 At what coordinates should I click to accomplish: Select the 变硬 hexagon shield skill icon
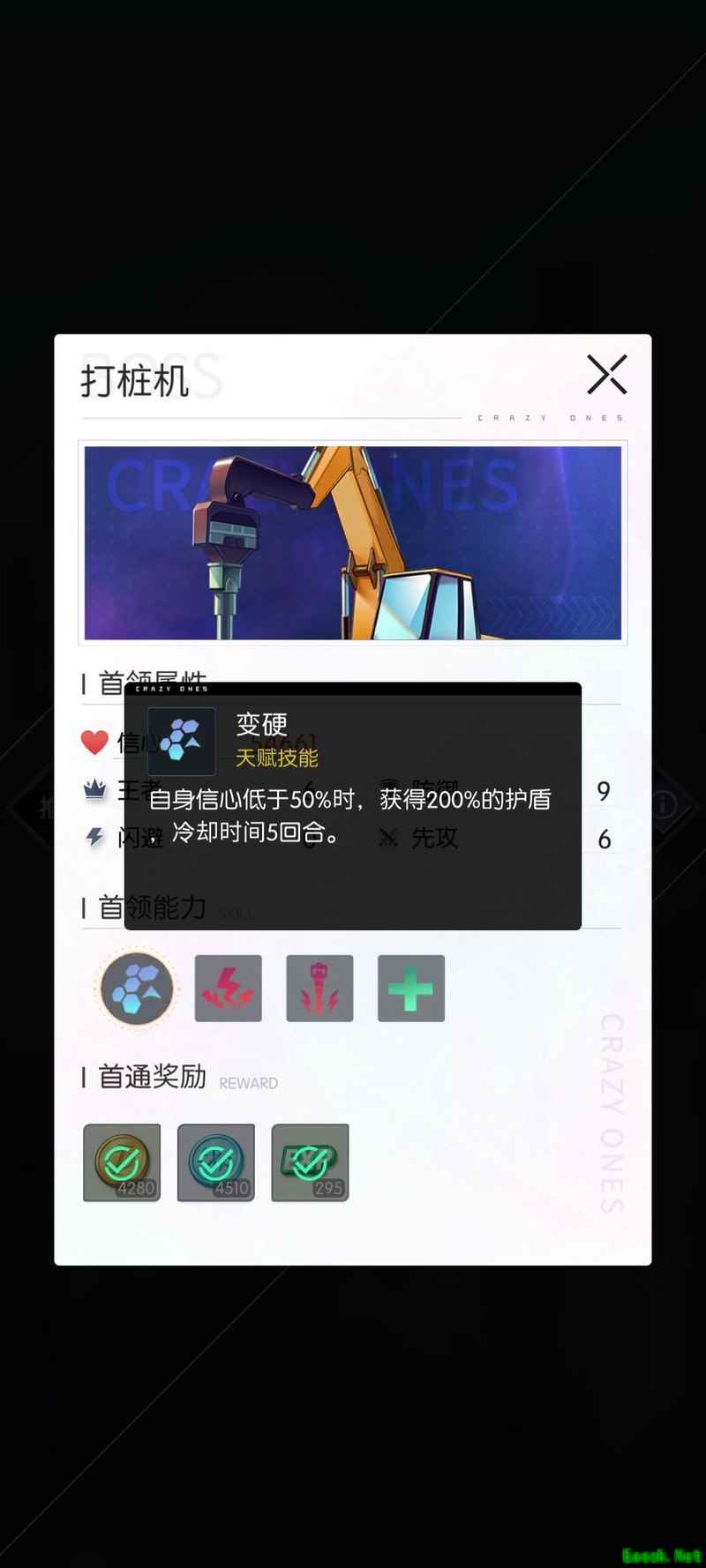(137, 989)
